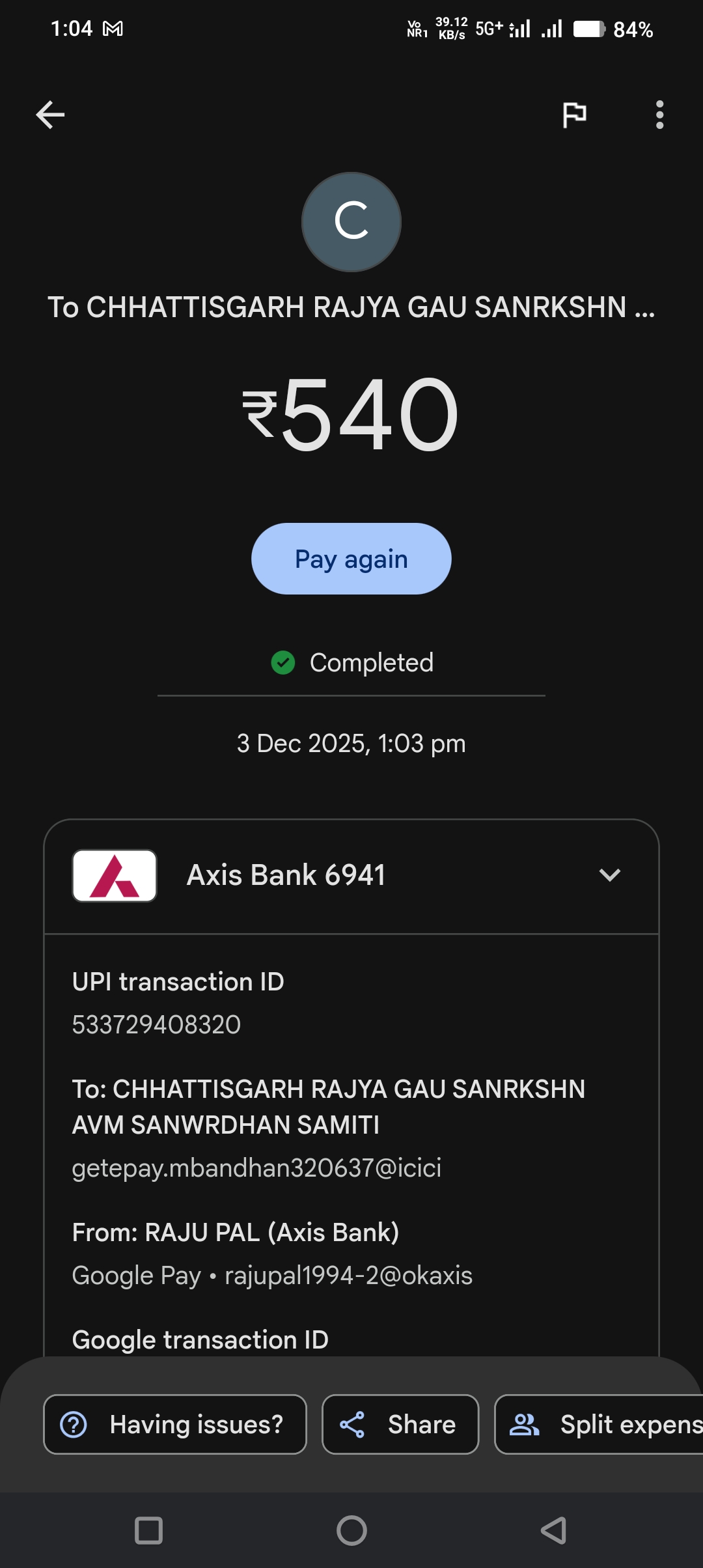Collapse the Axis Bank 6941 details
Screen dimensions: 703x1568
coord(609,875)
